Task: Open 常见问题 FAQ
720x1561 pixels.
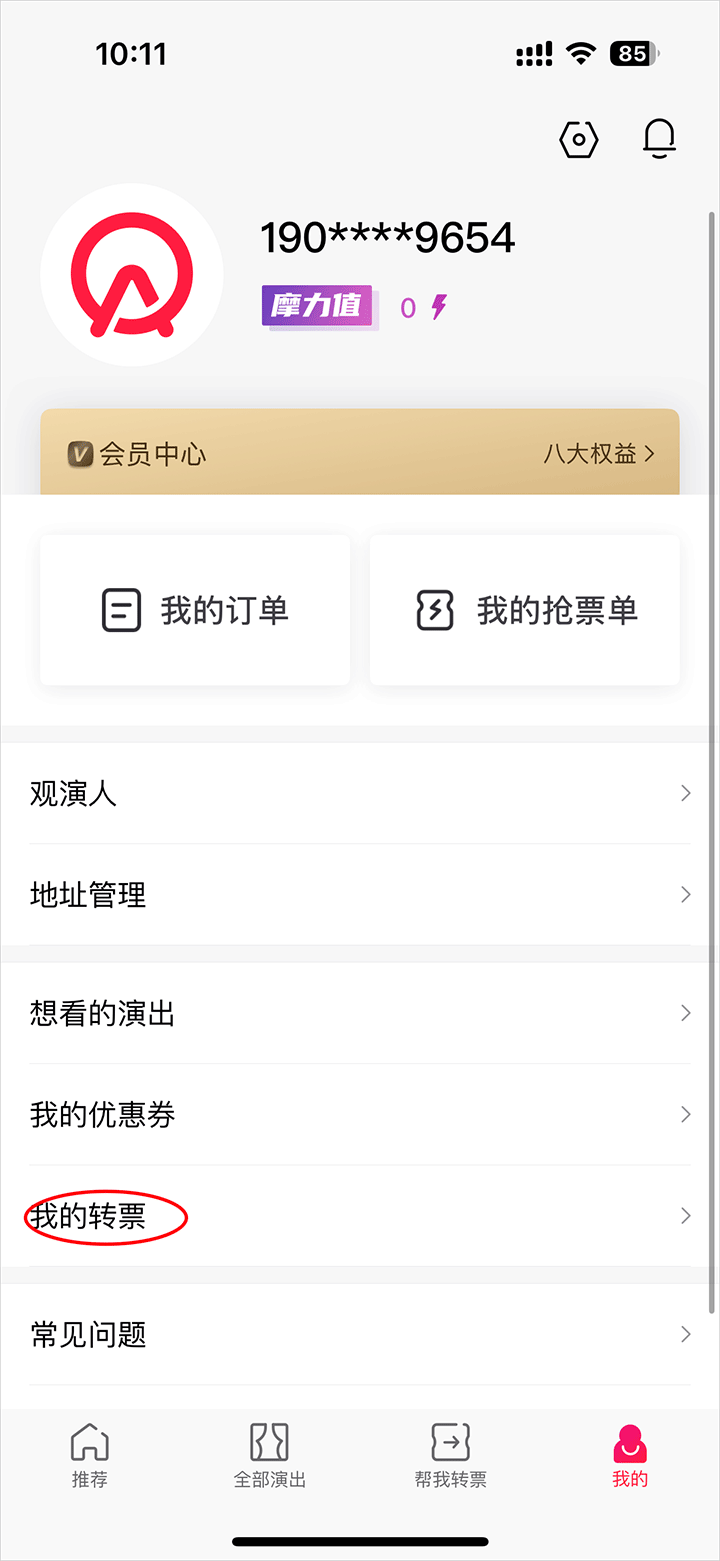Action: [360, 1334]
